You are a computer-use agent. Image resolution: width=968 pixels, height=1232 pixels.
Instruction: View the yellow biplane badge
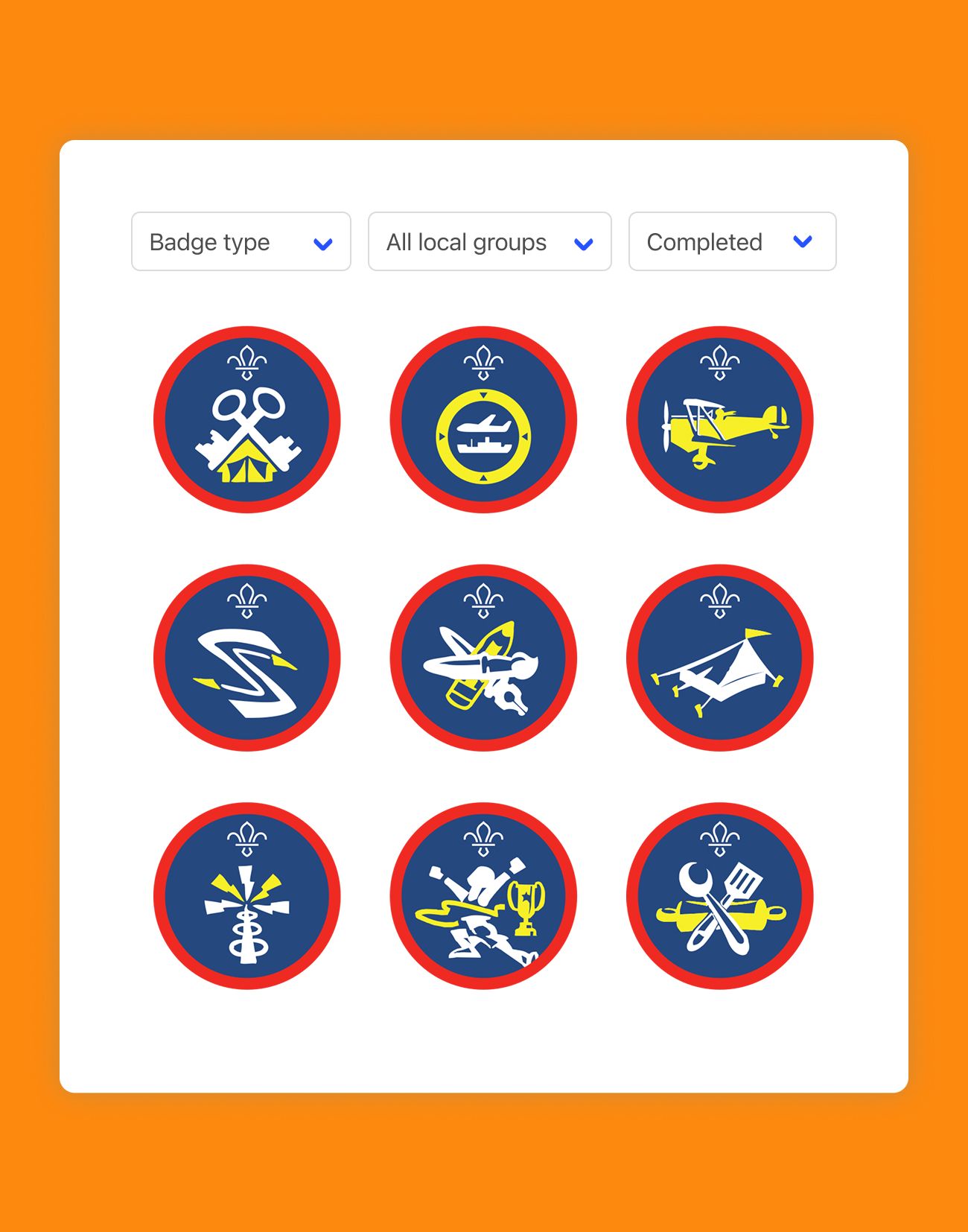tap(719, 420)
